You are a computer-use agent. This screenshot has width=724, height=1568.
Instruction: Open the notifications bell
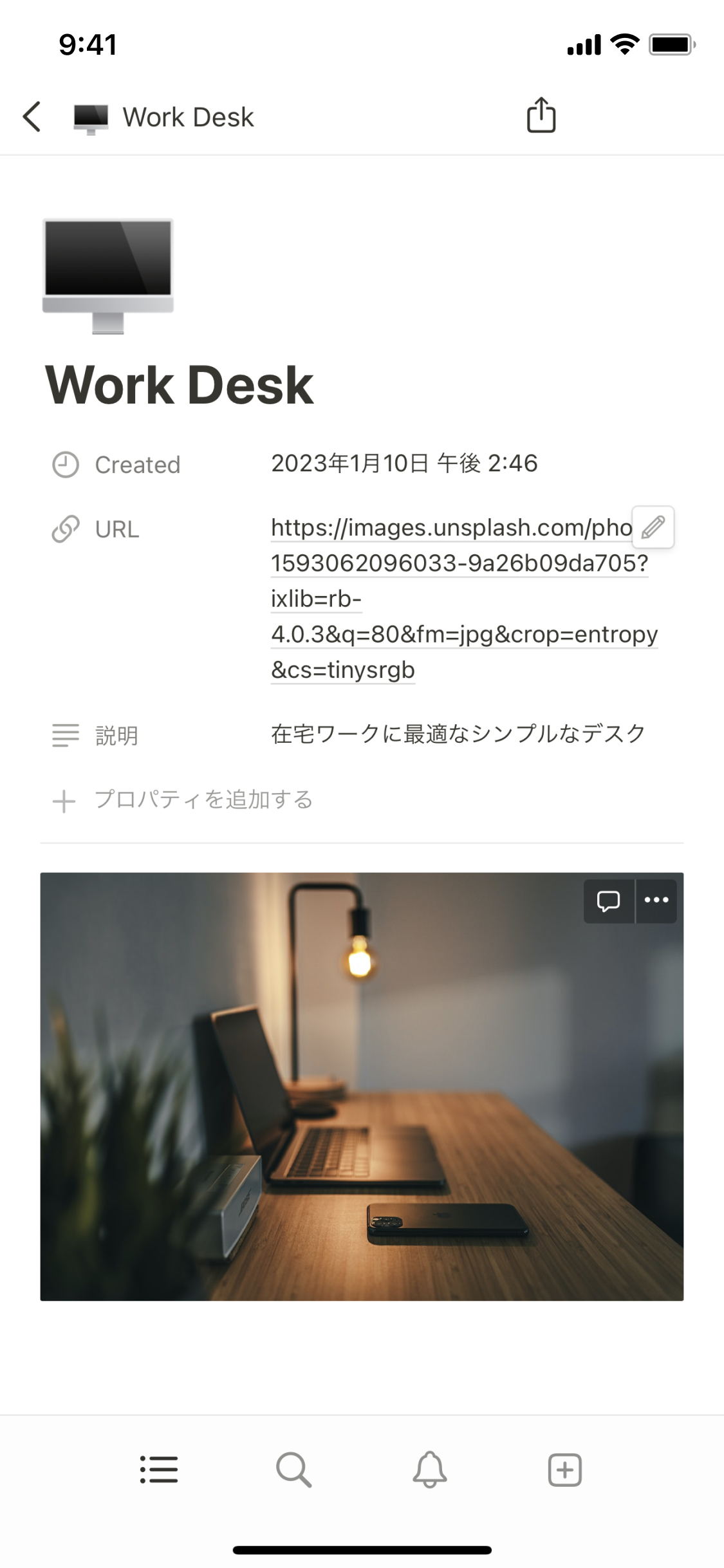coord(429,1470)
